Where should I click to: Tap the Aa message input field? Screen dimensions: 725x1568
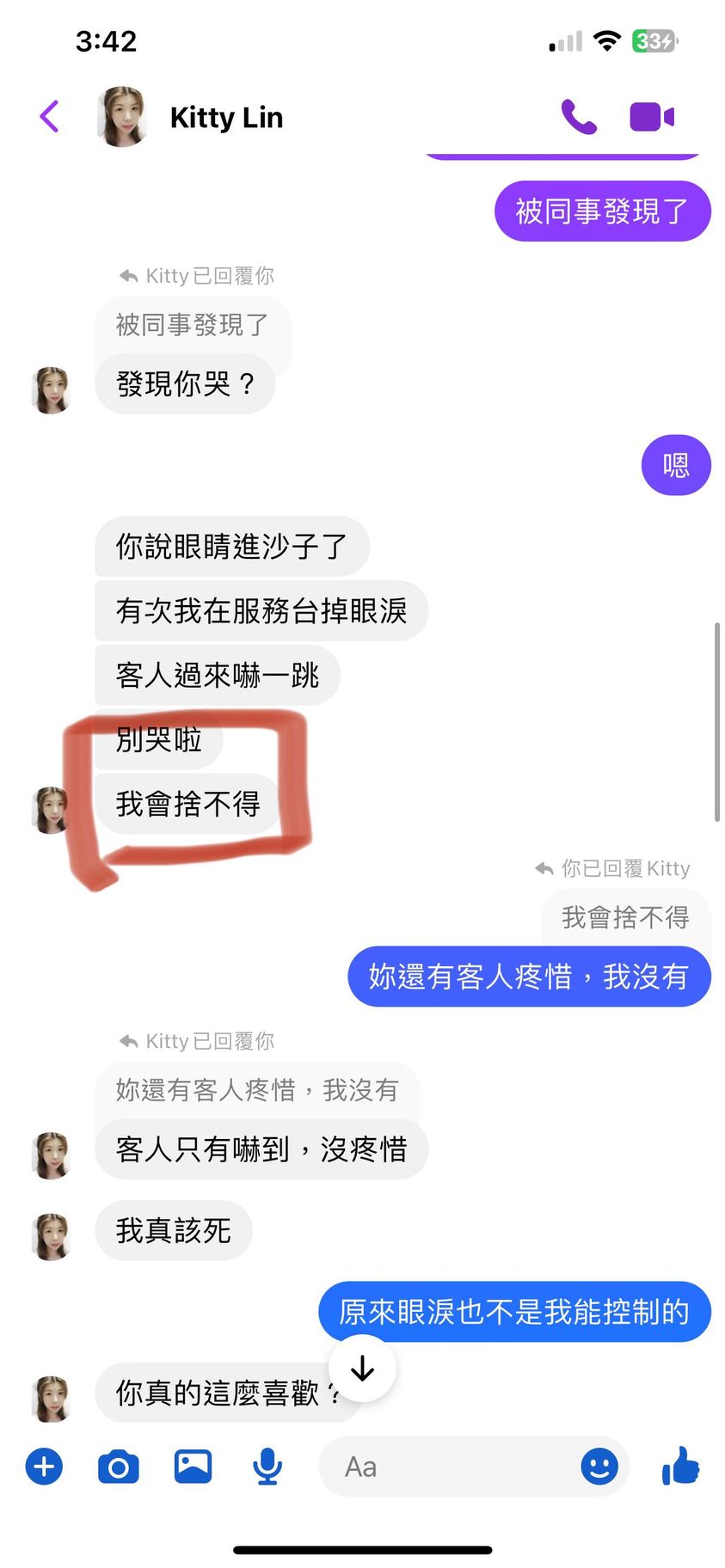click(x=447, y=1467)
